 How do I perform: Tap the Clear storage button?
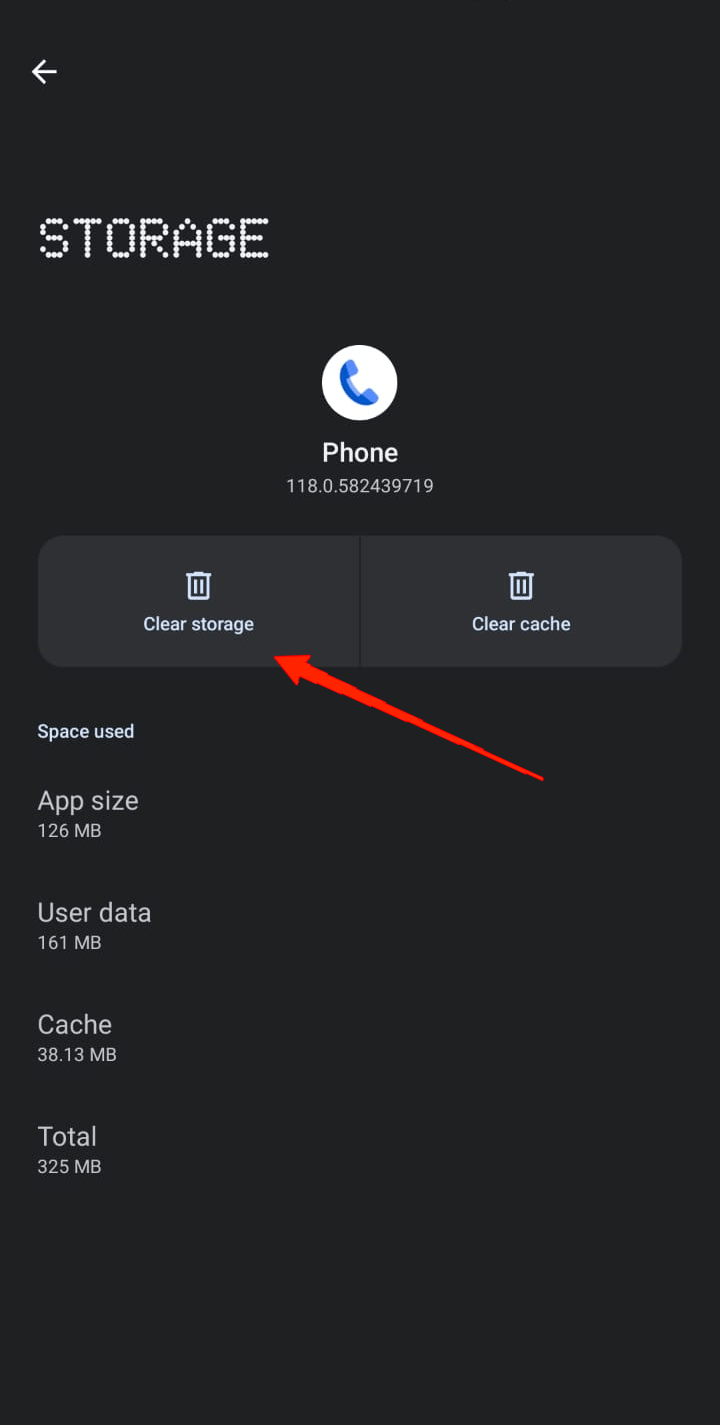198,601
